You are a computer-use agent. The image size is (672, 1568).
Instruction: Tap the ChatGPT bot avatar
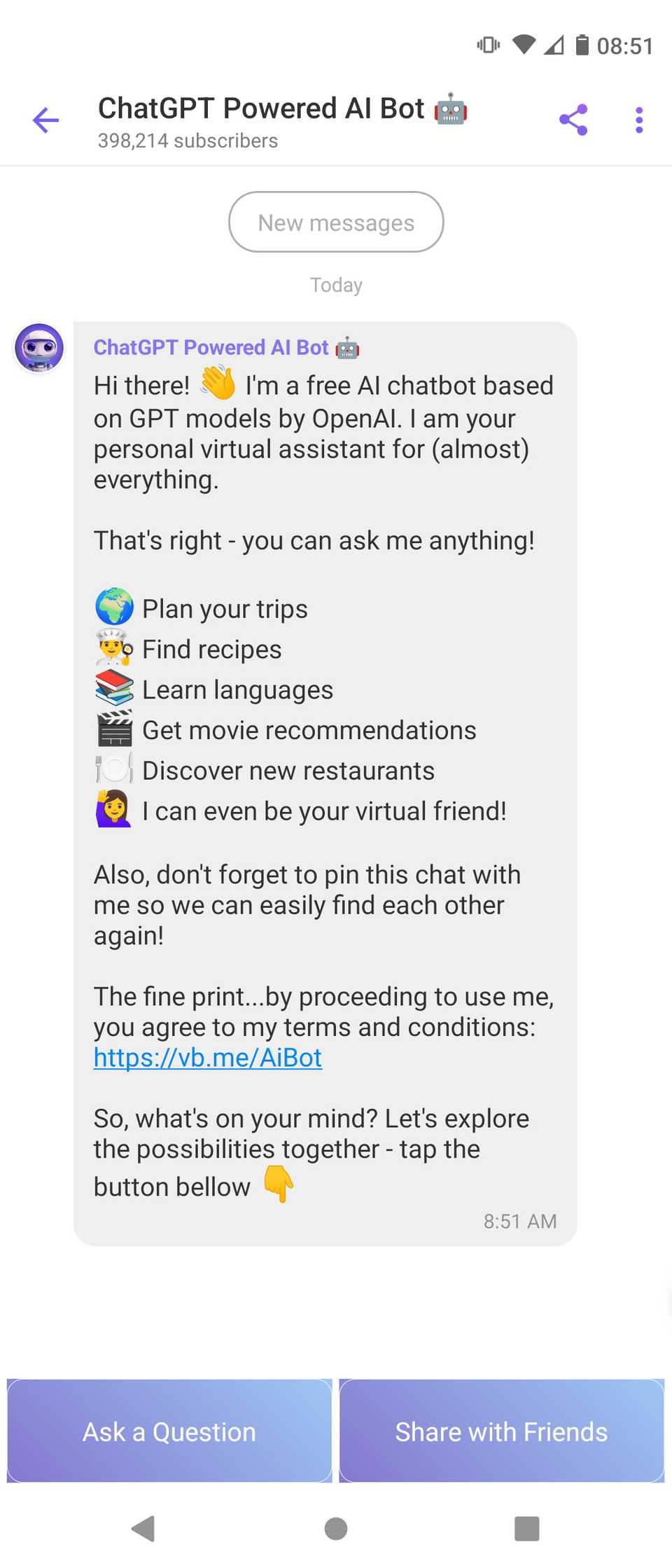point(38,348)
